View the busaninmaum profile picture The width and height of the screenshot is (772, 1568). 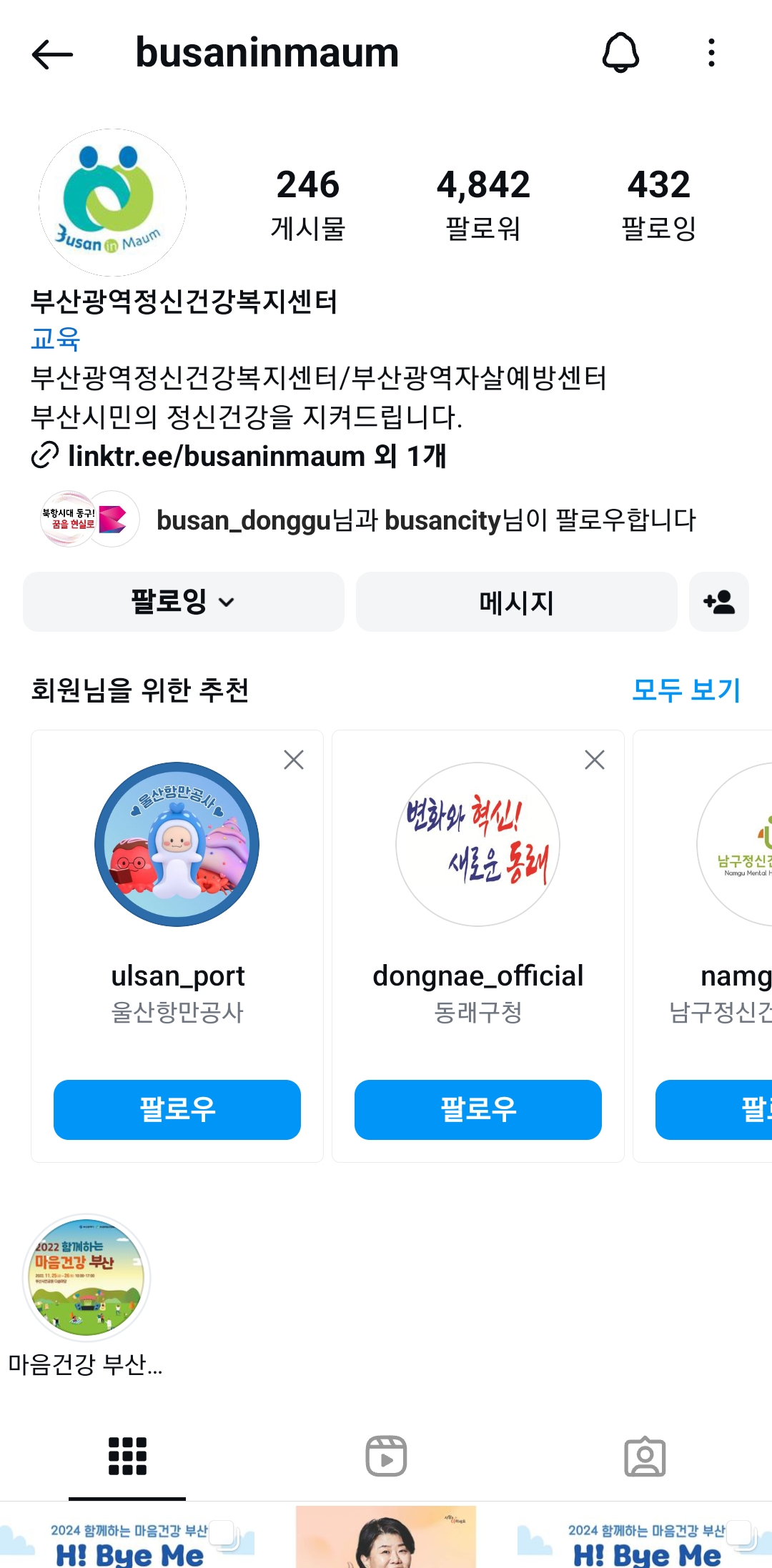pyautogui.click(x=112, y=202)
